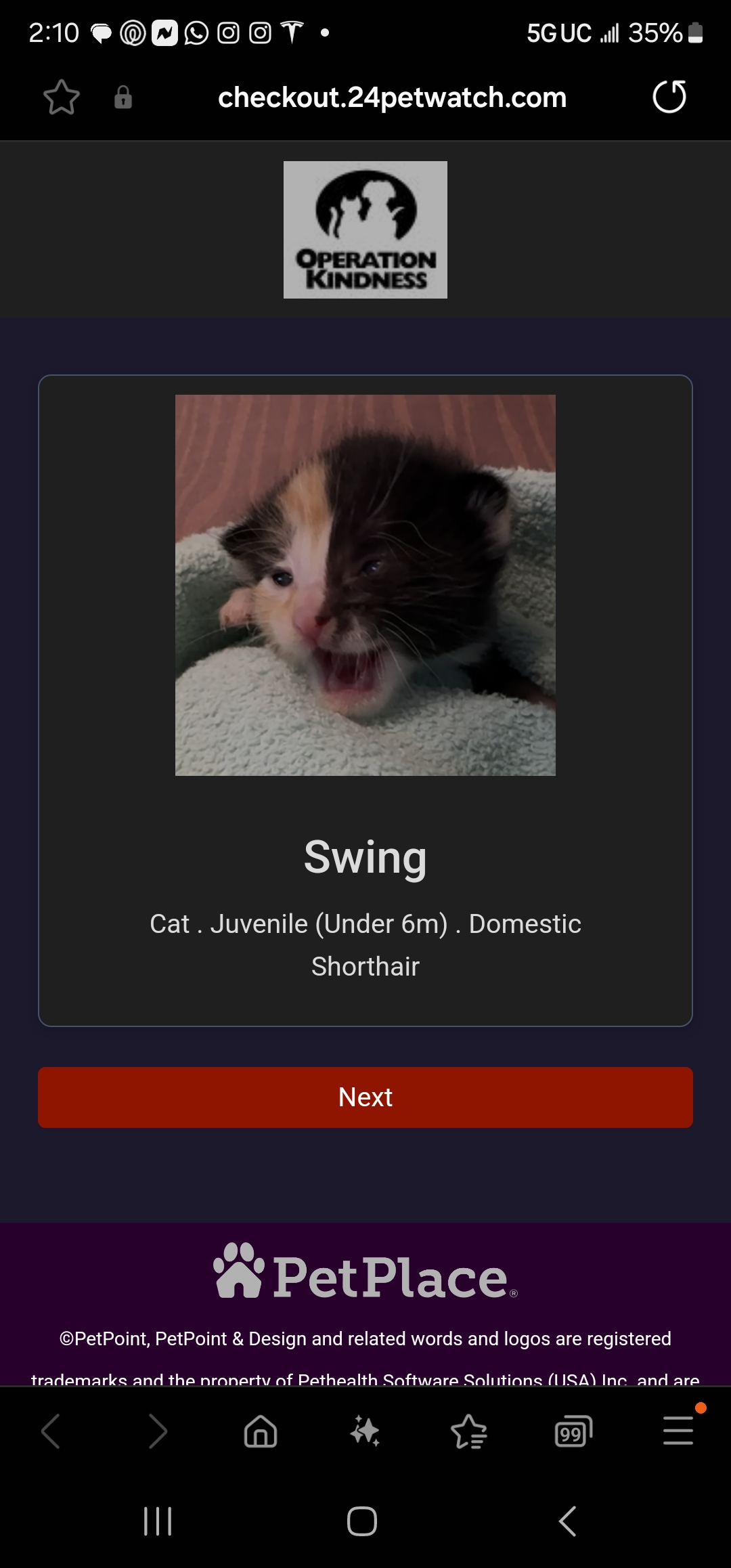Image resolution: width=731 pixels, height=1568 pixels.
Task: Reload the page
Action: tap(669, 97)
